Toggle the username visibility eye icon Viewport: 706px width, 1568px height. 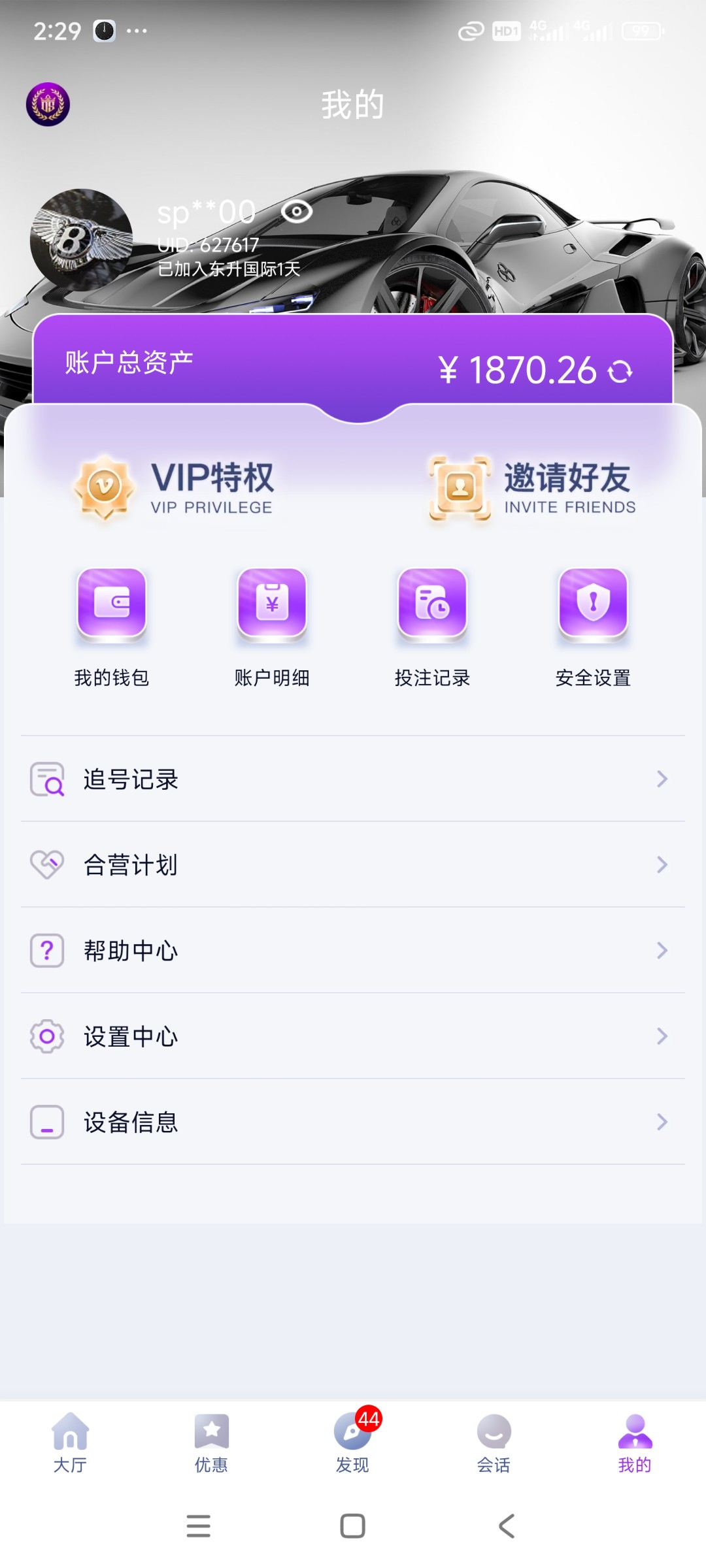point(297,212)
